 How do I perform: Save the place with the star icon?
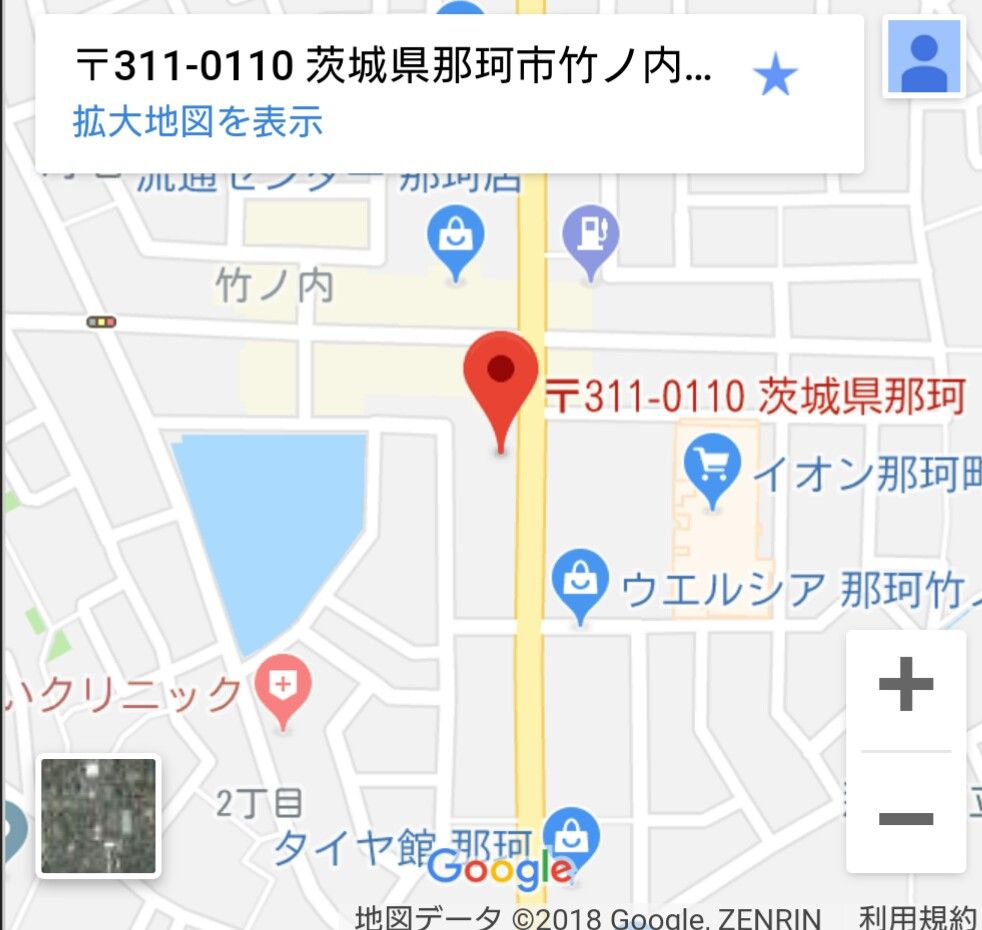(x=775, y=74)
